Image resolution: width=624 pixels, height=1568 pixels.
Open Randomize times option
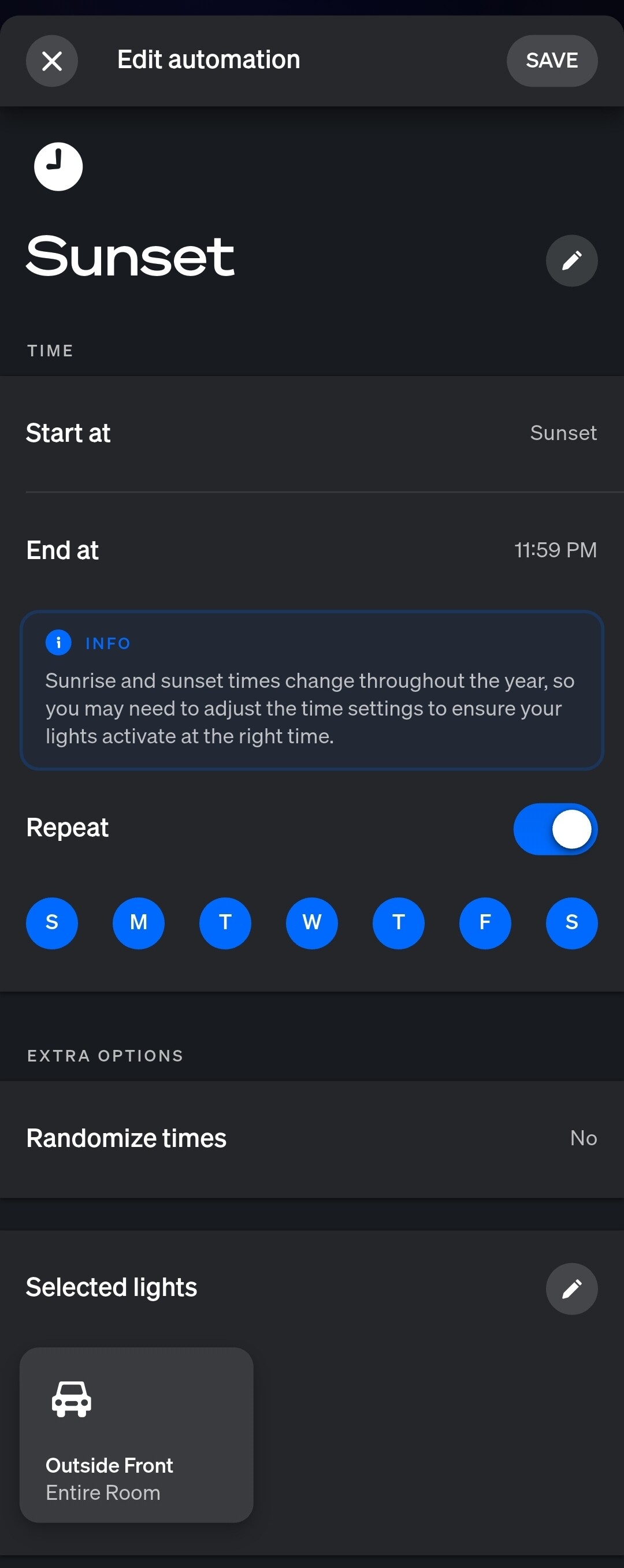tap(311, 1138)
